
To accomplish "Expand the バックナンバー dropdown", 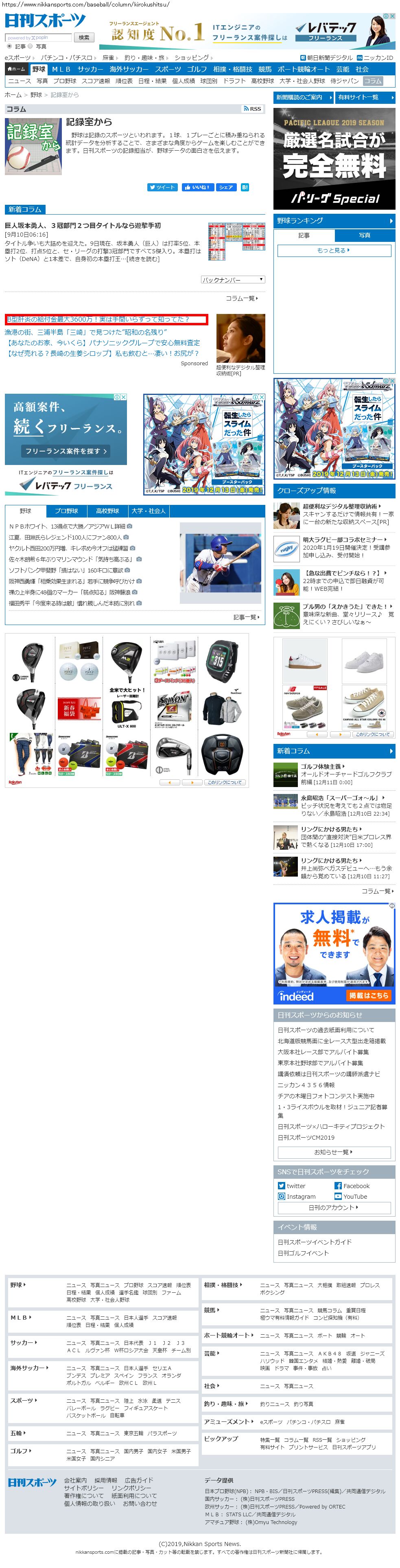I will (233, 280).
